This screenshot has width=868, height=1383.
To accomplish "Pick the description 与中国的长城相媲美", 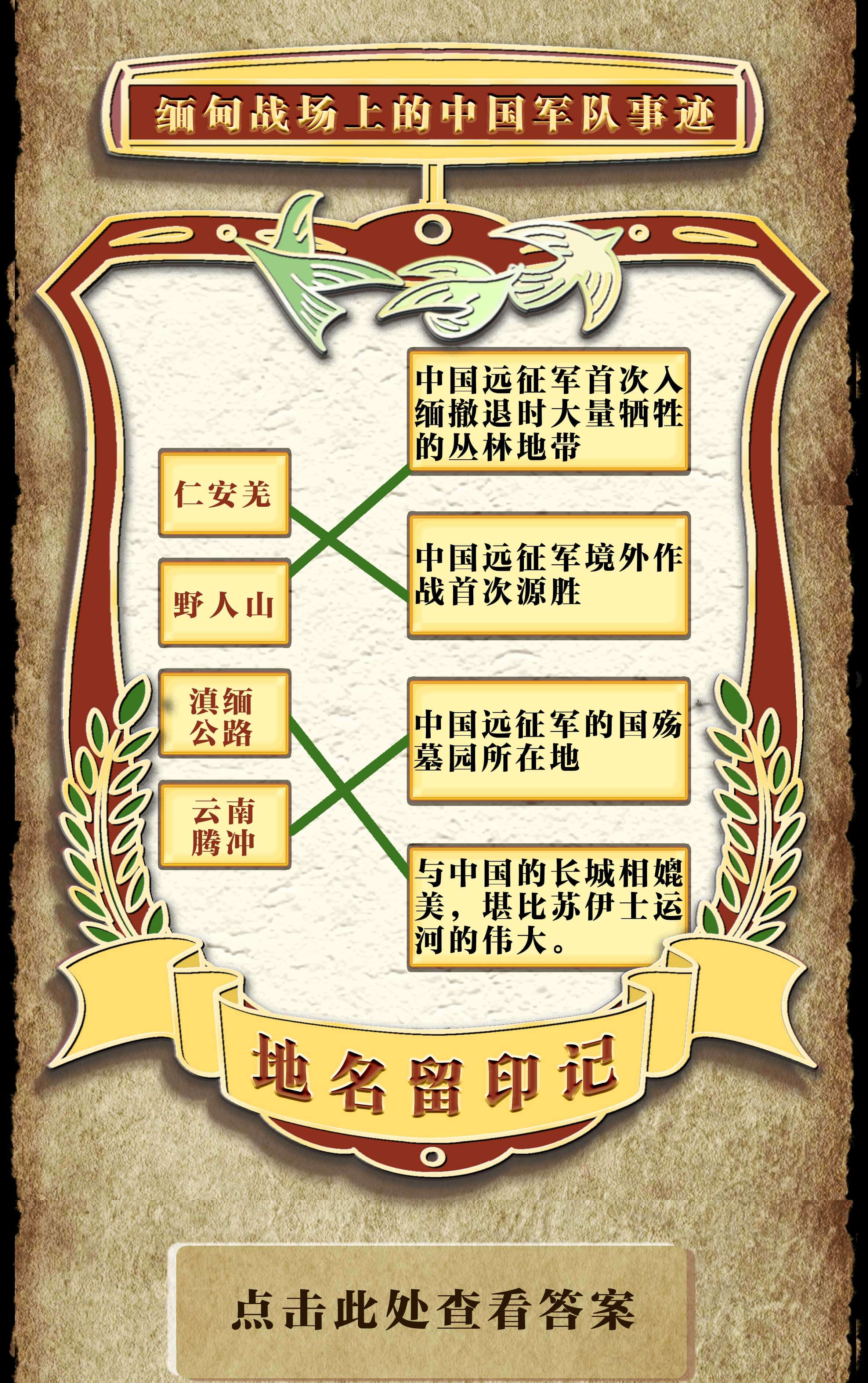I will (548, 907).
